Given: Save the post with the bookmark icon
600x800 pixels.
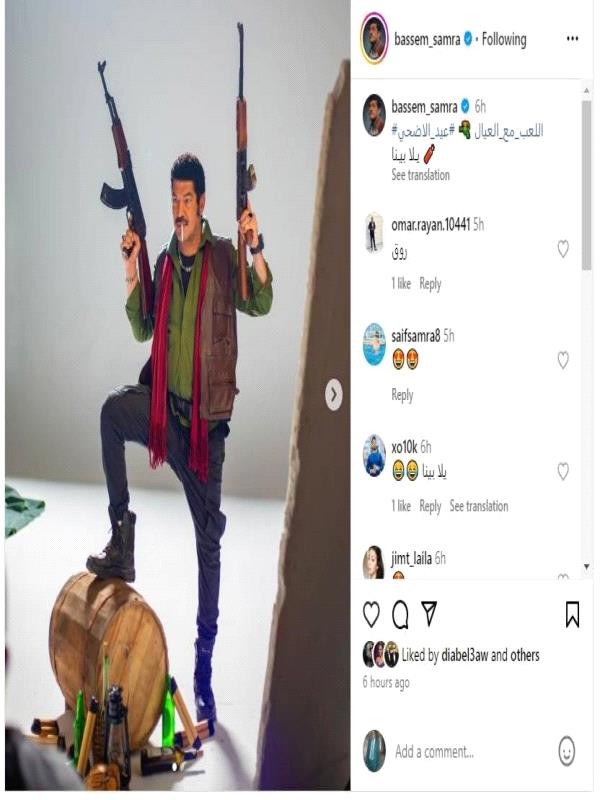Looking at the screenshot, I should click(x=572, y=614).
